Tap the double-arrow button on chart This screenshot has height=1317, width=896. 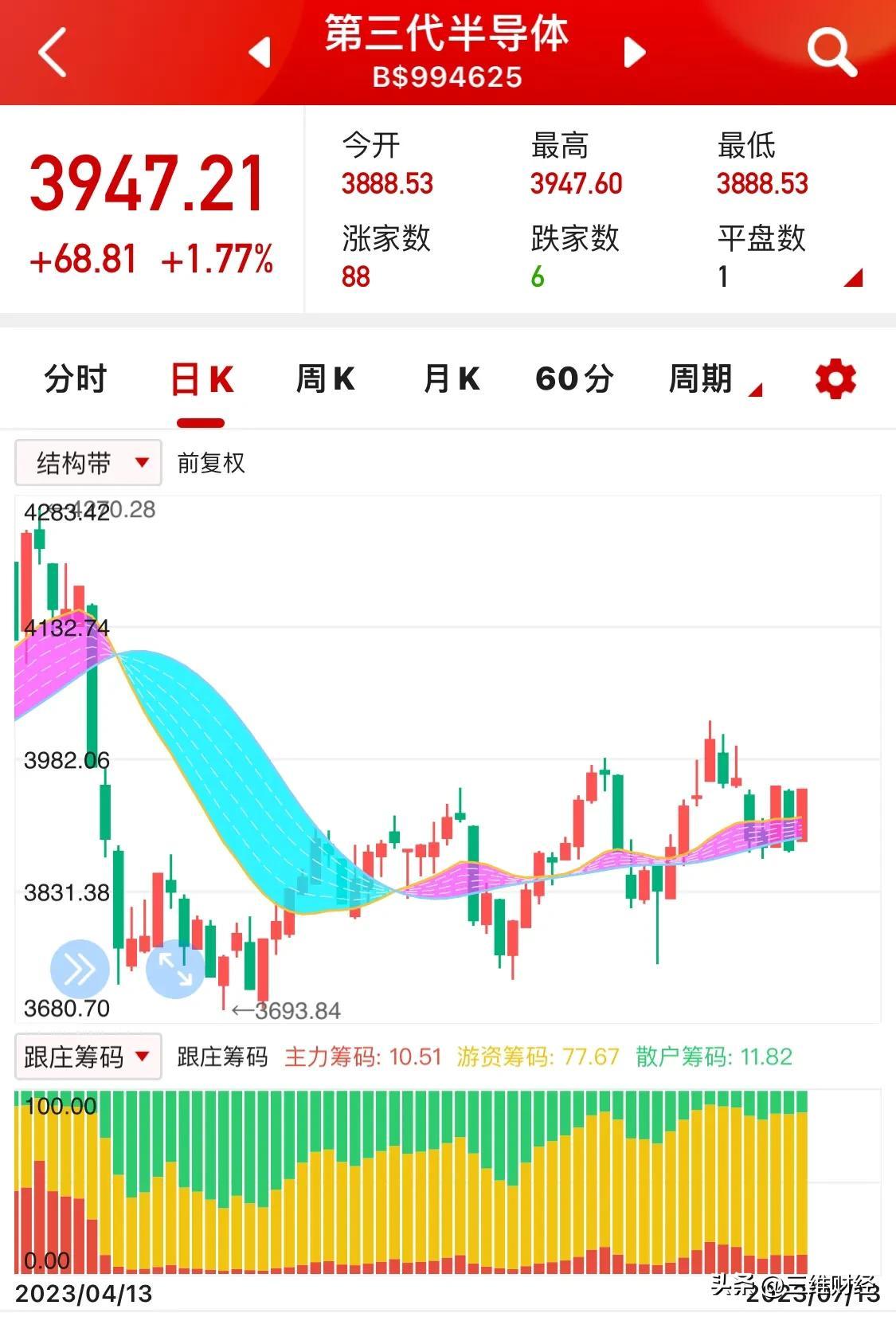point(79,969)
